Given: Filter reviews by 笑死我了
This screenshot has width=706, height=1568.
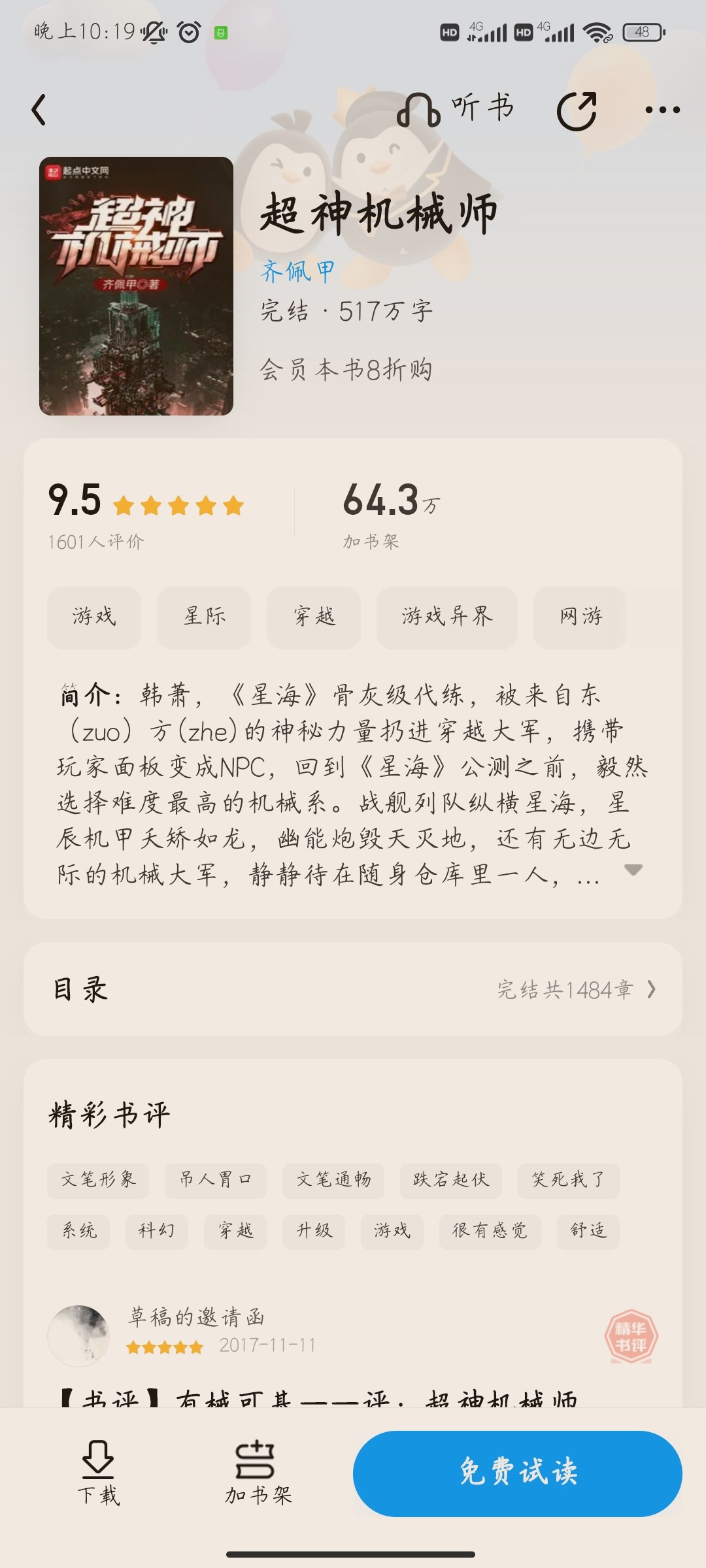Looking at the screenshot, I should [x=569, y=1181].
